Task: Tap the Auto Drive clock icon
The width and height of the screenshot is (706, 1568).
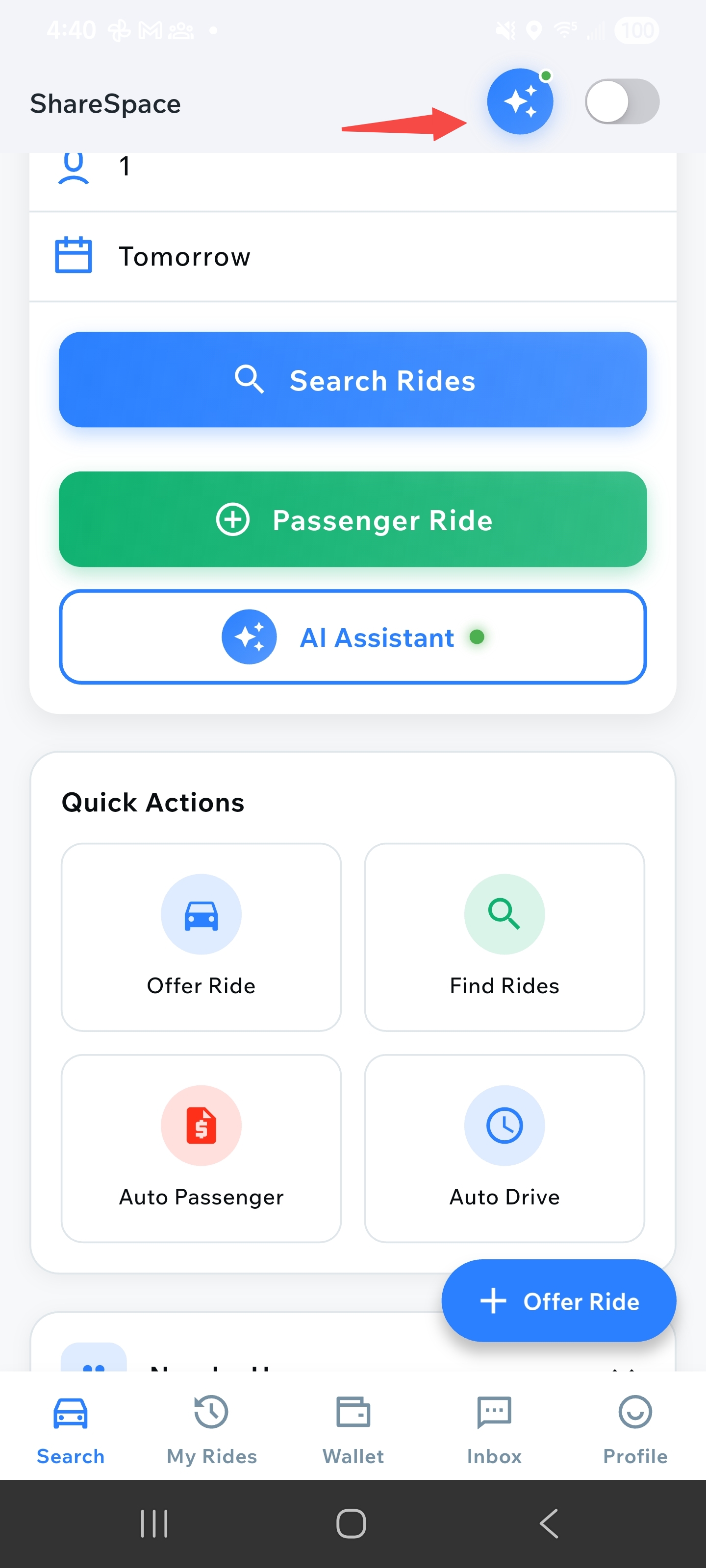Action: click(x=504, y=1126)
